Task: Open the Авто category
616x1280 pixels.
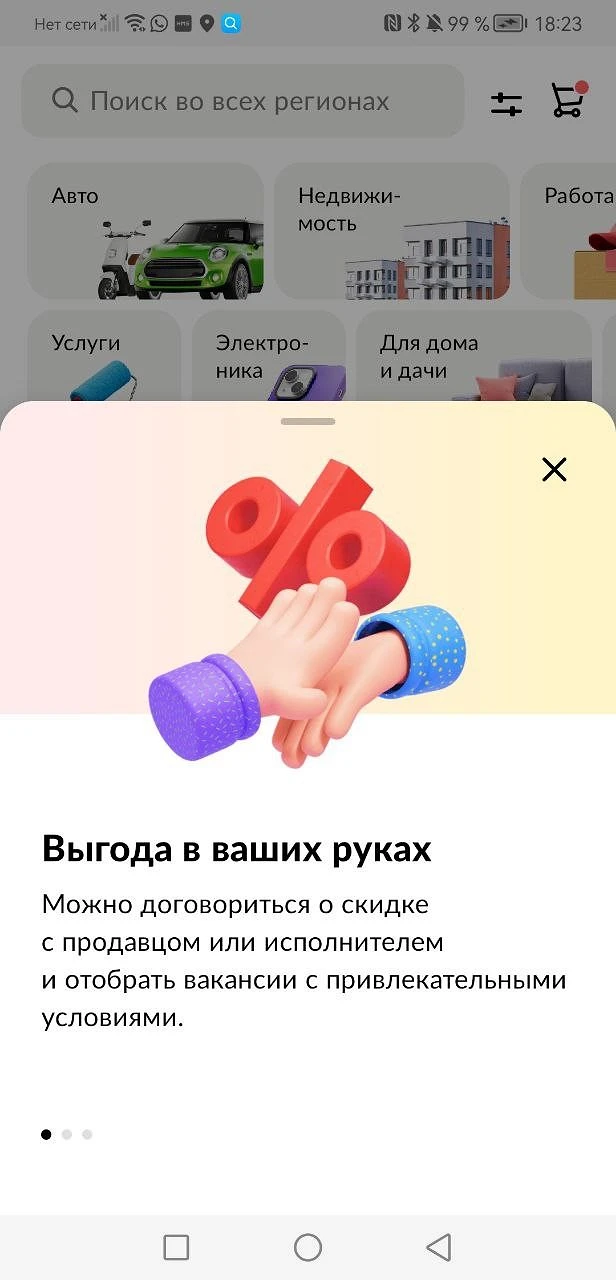Action: pos(145,231)
